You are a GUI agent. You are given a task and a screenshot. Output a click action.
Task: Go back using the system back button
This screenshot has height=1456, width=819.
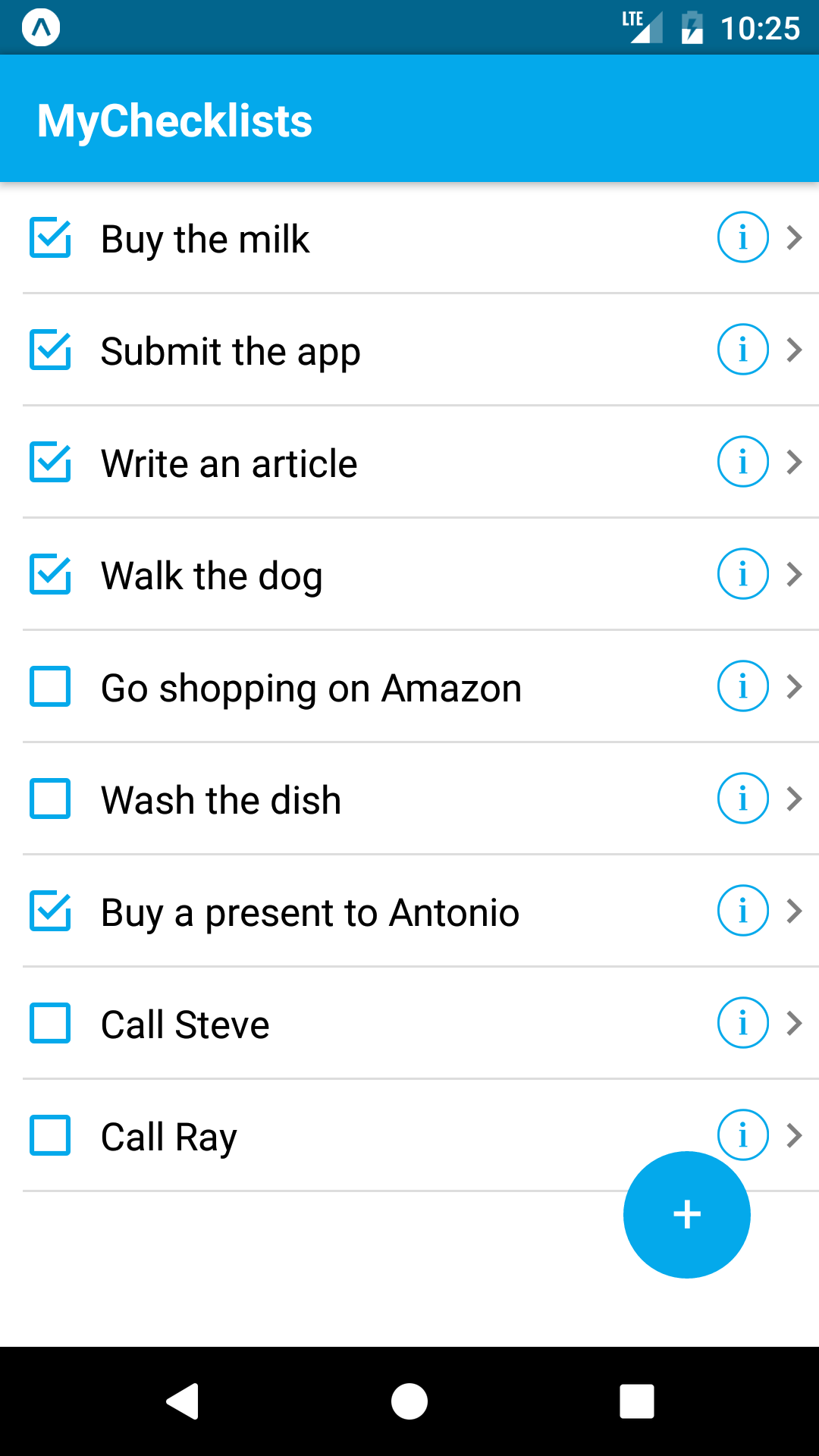pyautogui.click(x=183, y=1401)
